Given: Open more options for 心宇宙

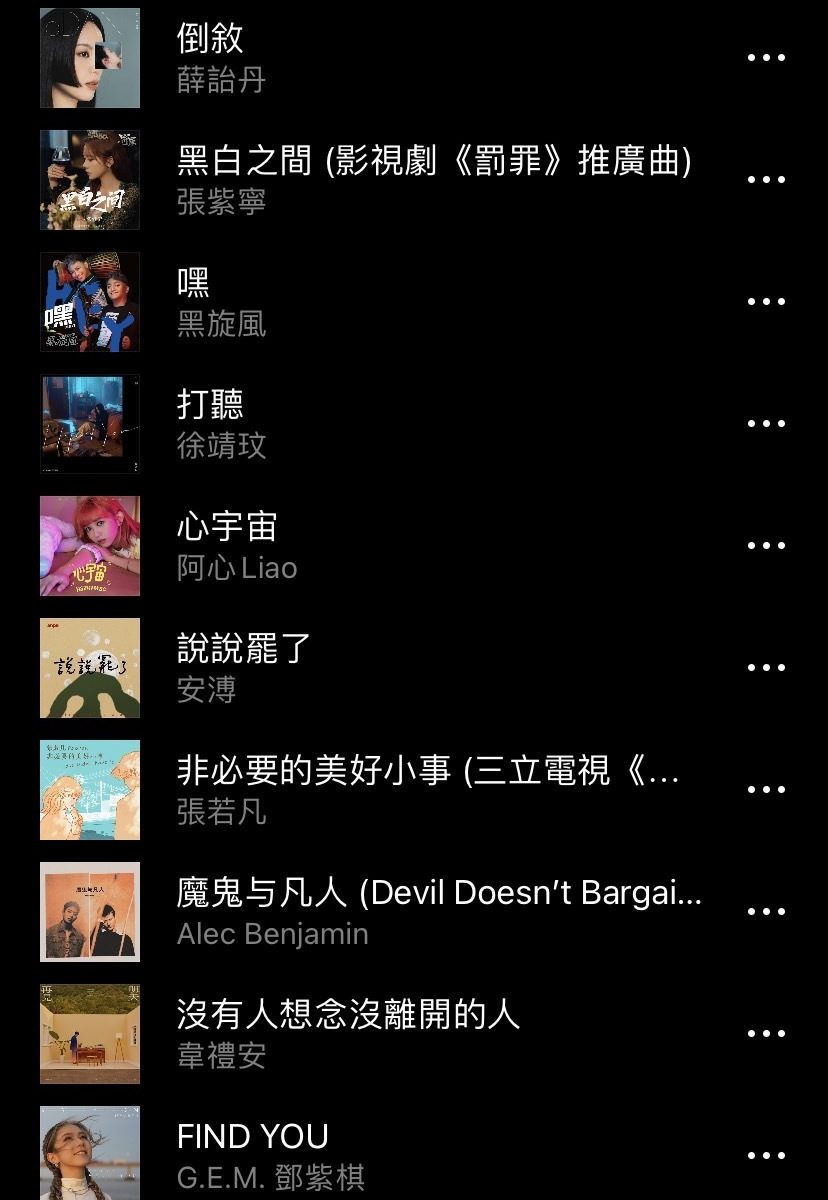Looking at the screenshot, I should tap(766, 546).
